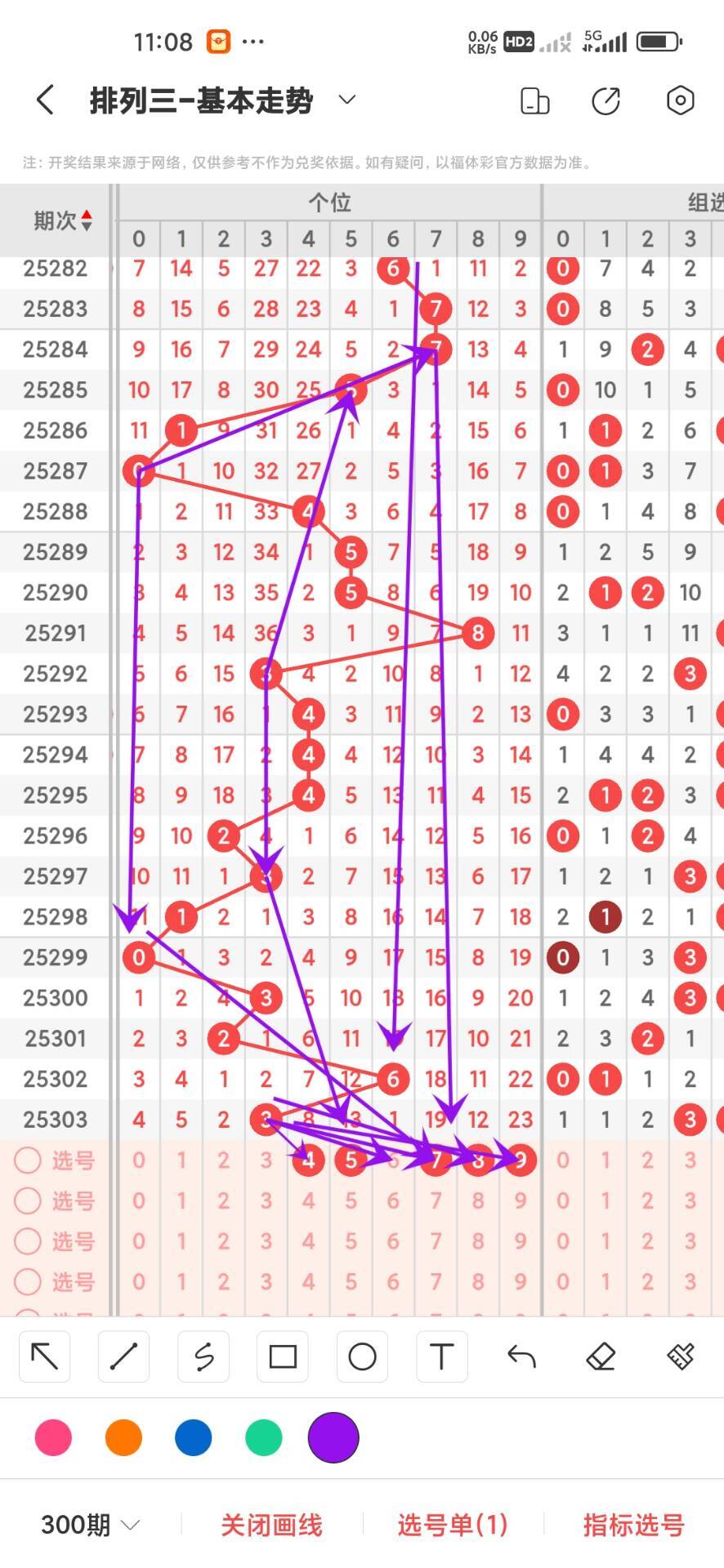Viewport: 724px width, 1568px height.
Task: Select the freehand curve tool
Action: point(203,1356)
